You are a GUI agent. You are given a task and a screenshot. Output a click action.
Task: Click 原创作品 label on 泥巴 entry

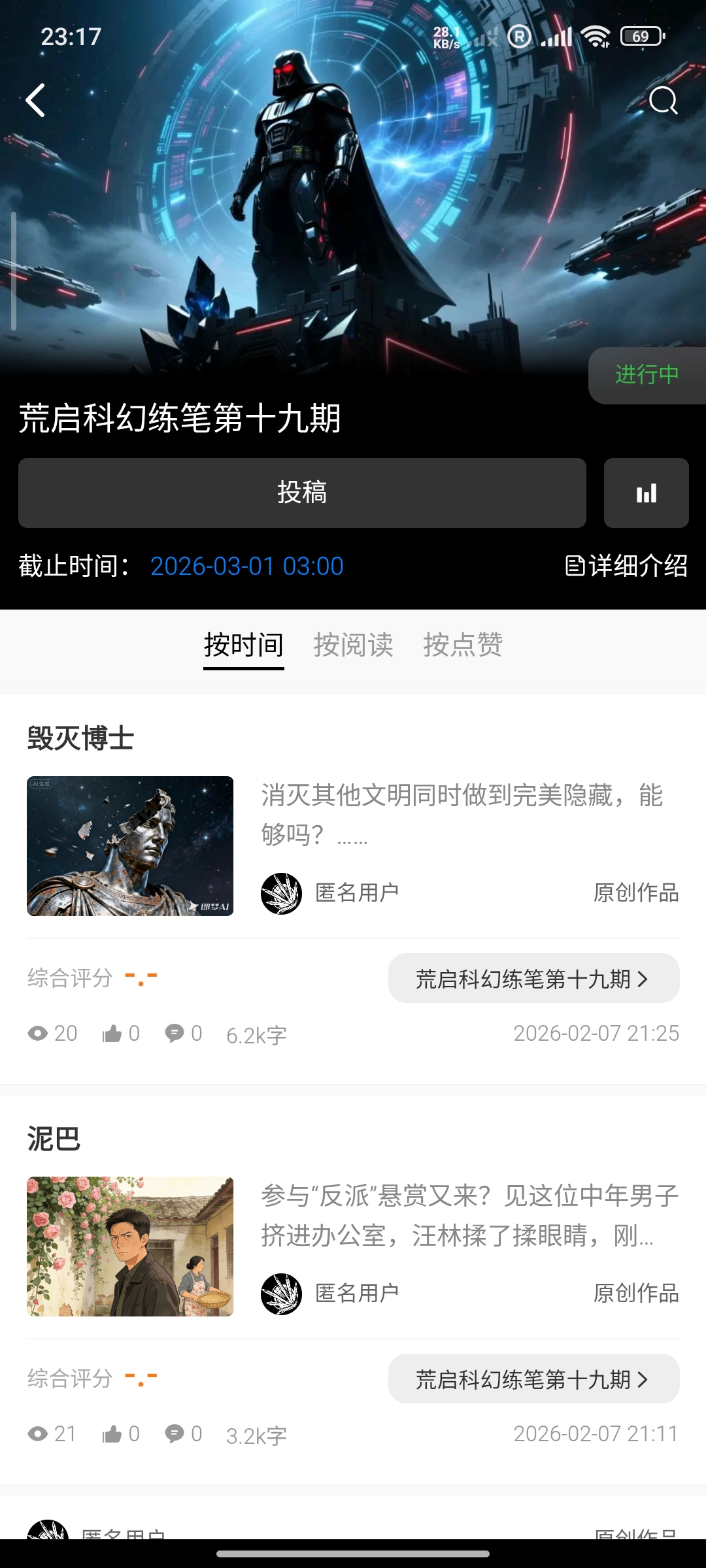click(636, 1292)
